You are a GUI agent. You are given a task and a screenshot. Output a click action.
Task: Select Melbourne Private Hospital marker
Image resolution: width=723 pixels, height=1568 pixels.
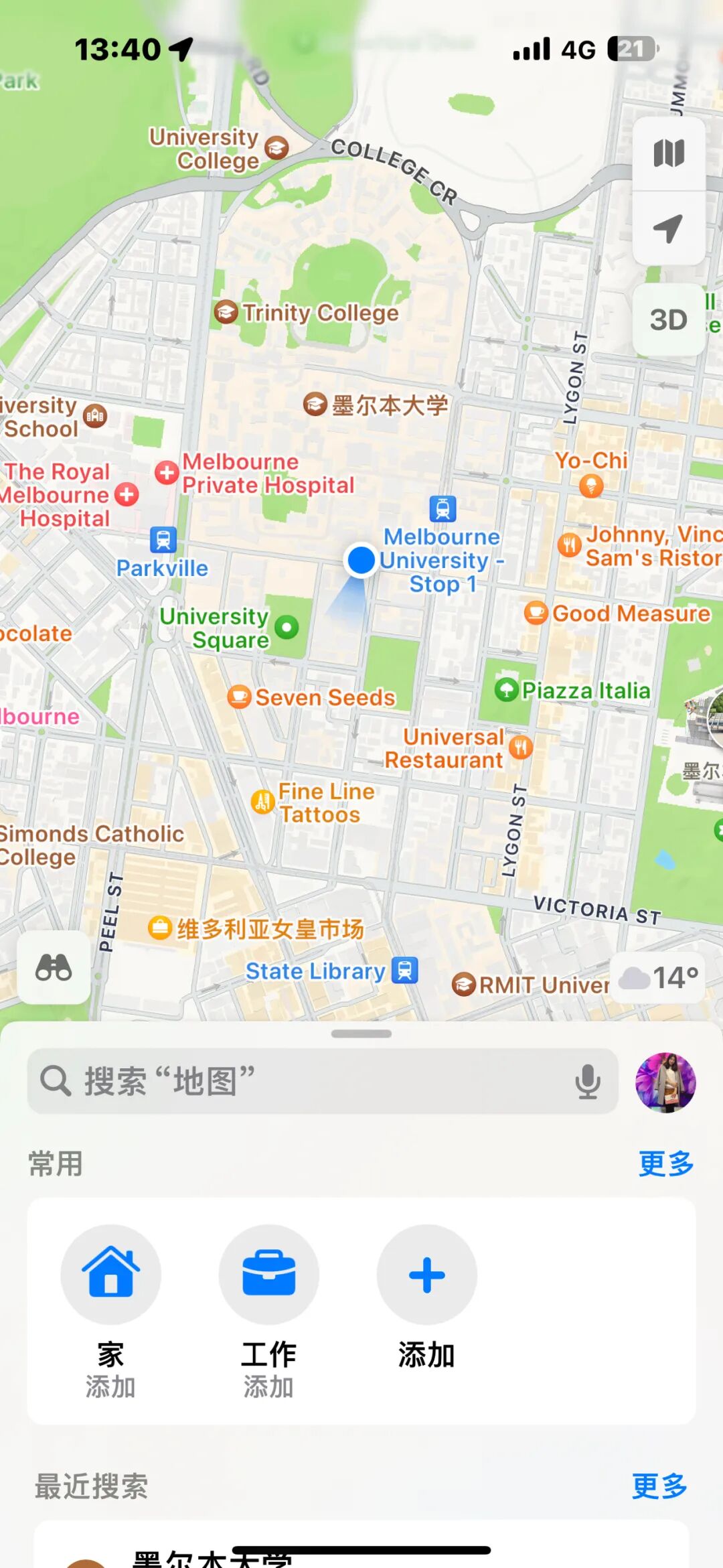[167, 473]
